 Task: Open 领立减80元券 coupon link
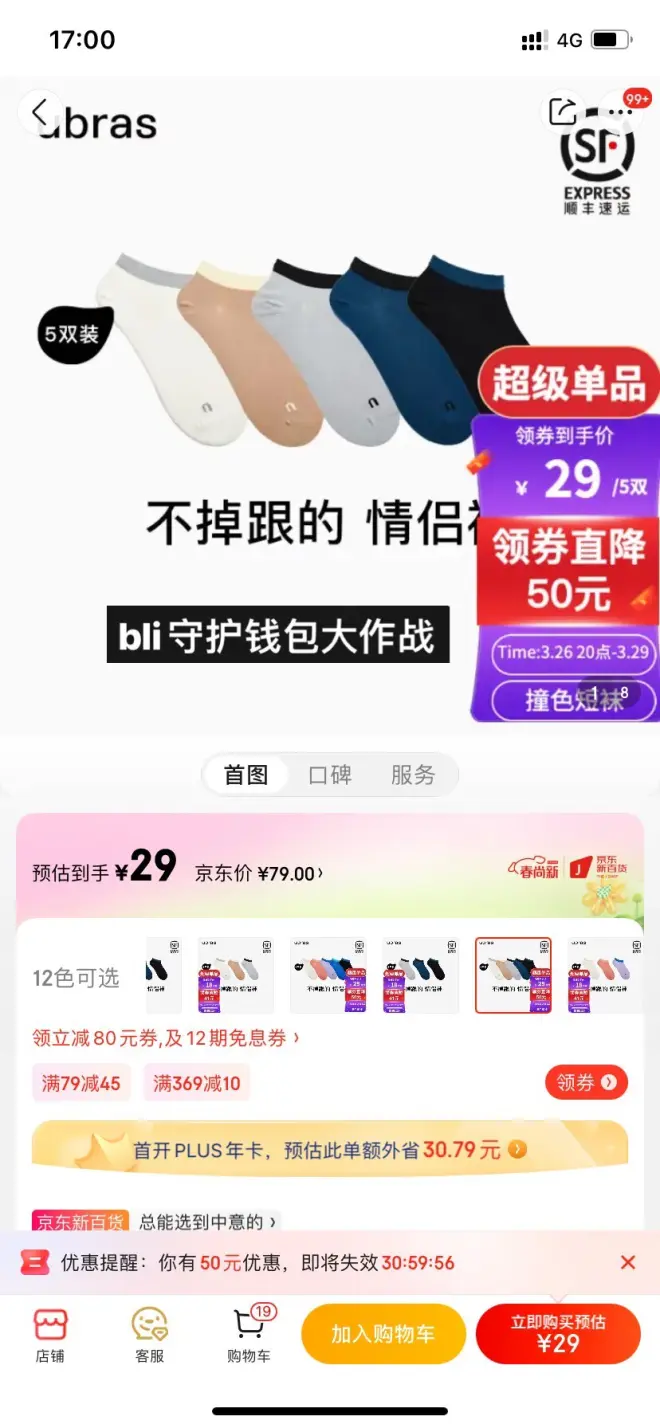[165, 1038]
